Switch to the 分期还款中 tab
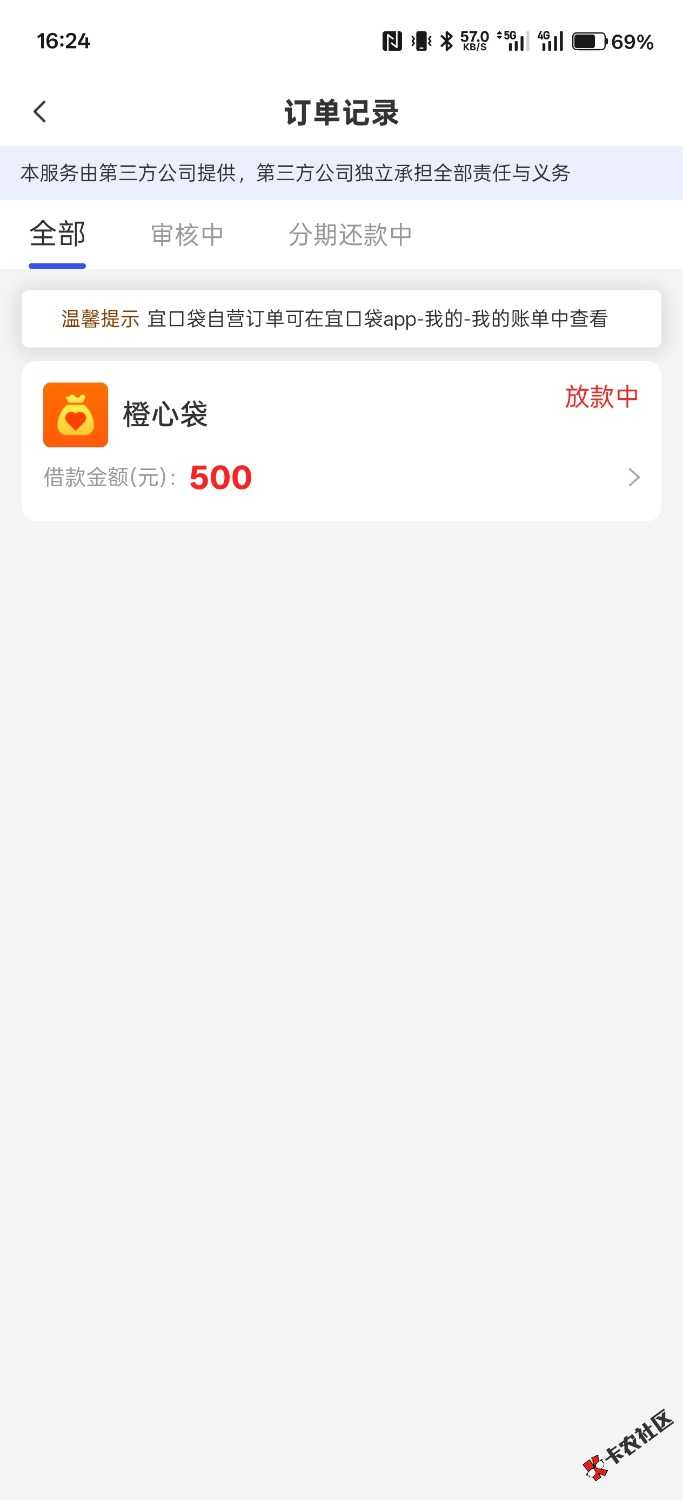The image size is (683, 1500). [x=350, y=235]
